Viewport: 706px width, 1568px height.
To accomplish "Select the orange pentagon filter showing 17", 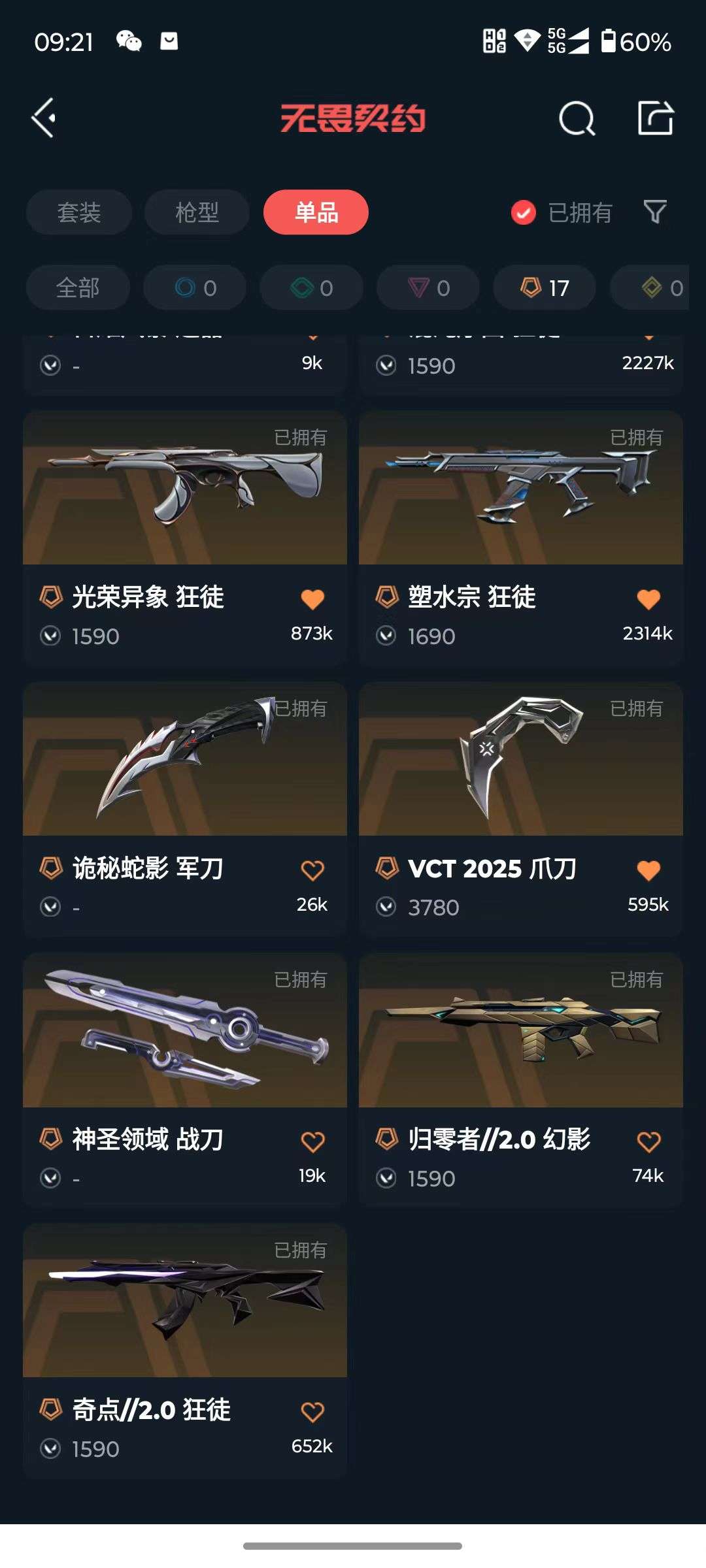I will coord(543,287).
